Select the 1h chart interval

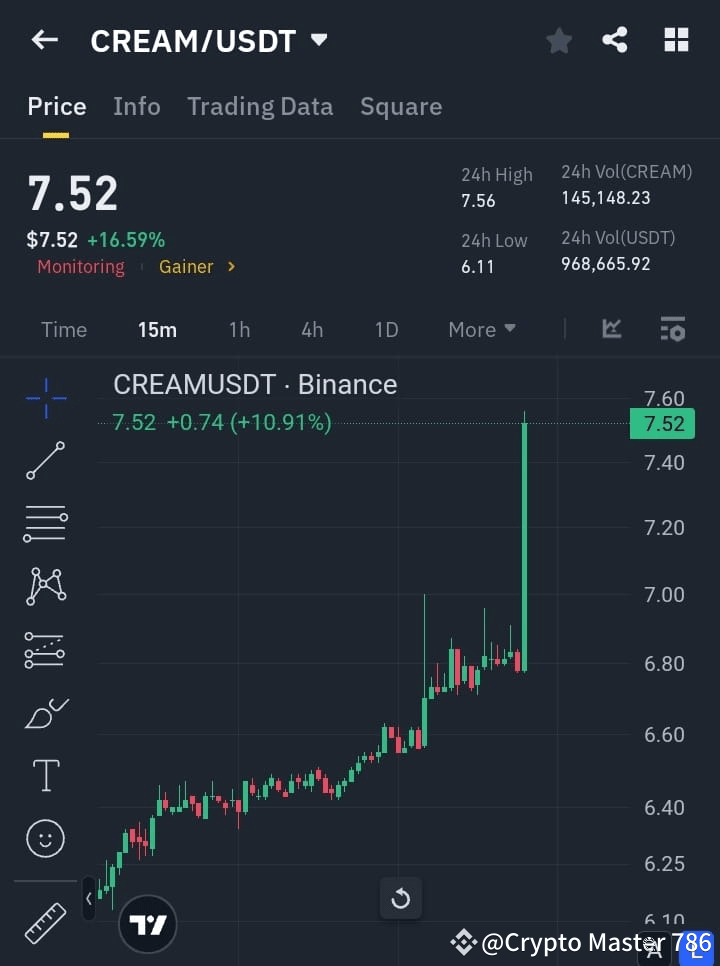239,329
